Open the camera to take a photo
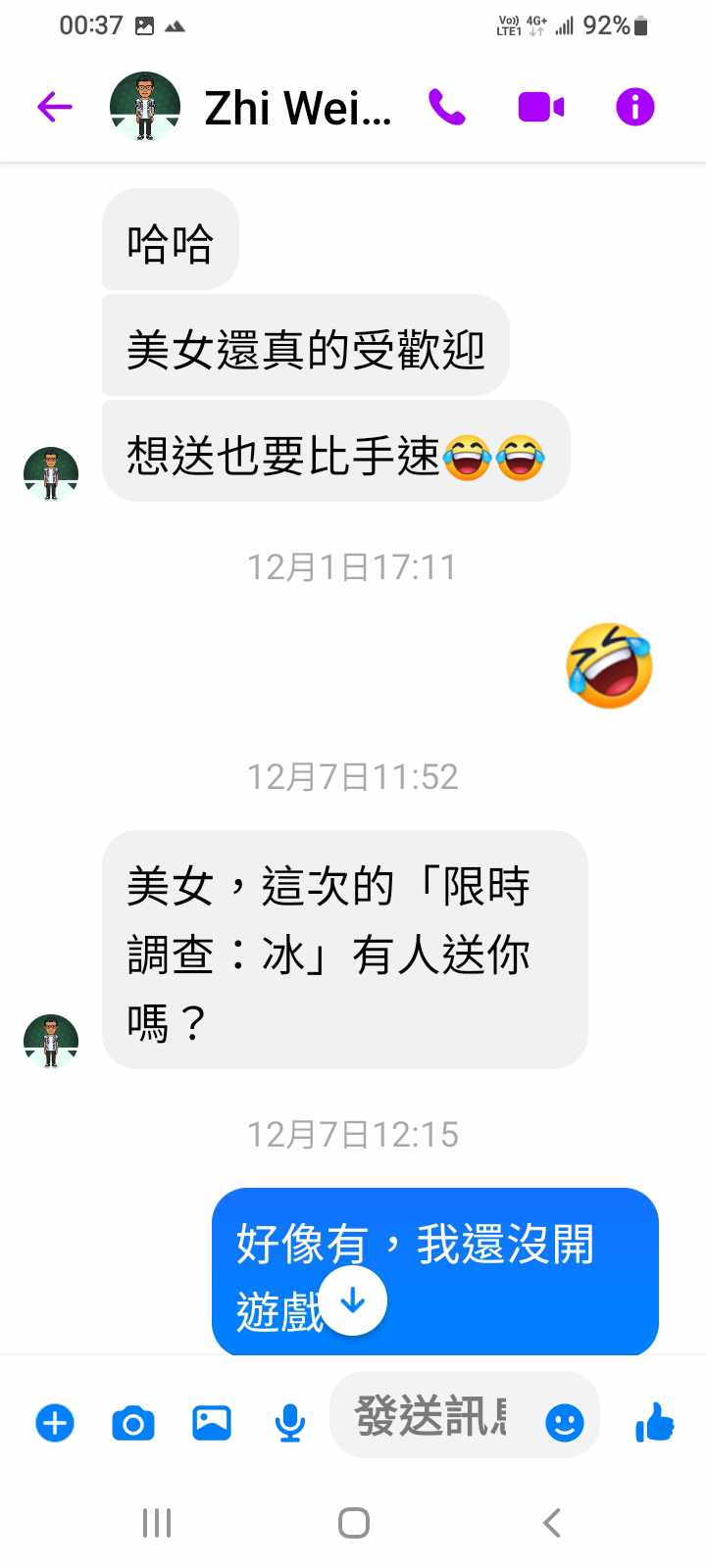 [133, 1422]
